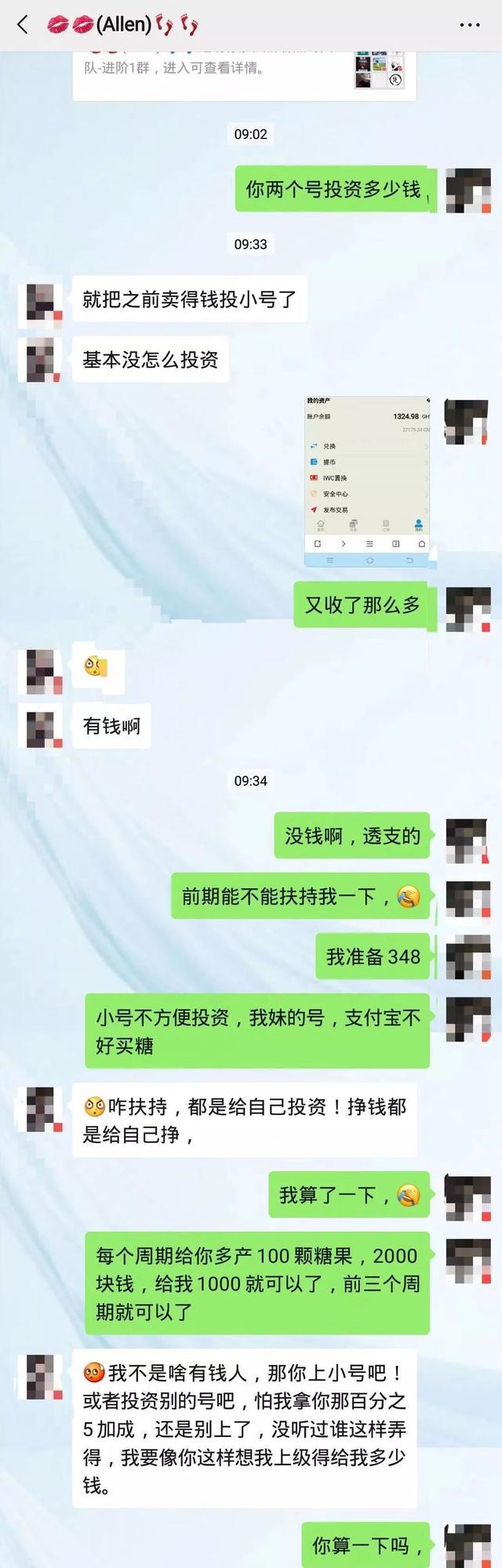Open the shared assets screenshot image

367,481
